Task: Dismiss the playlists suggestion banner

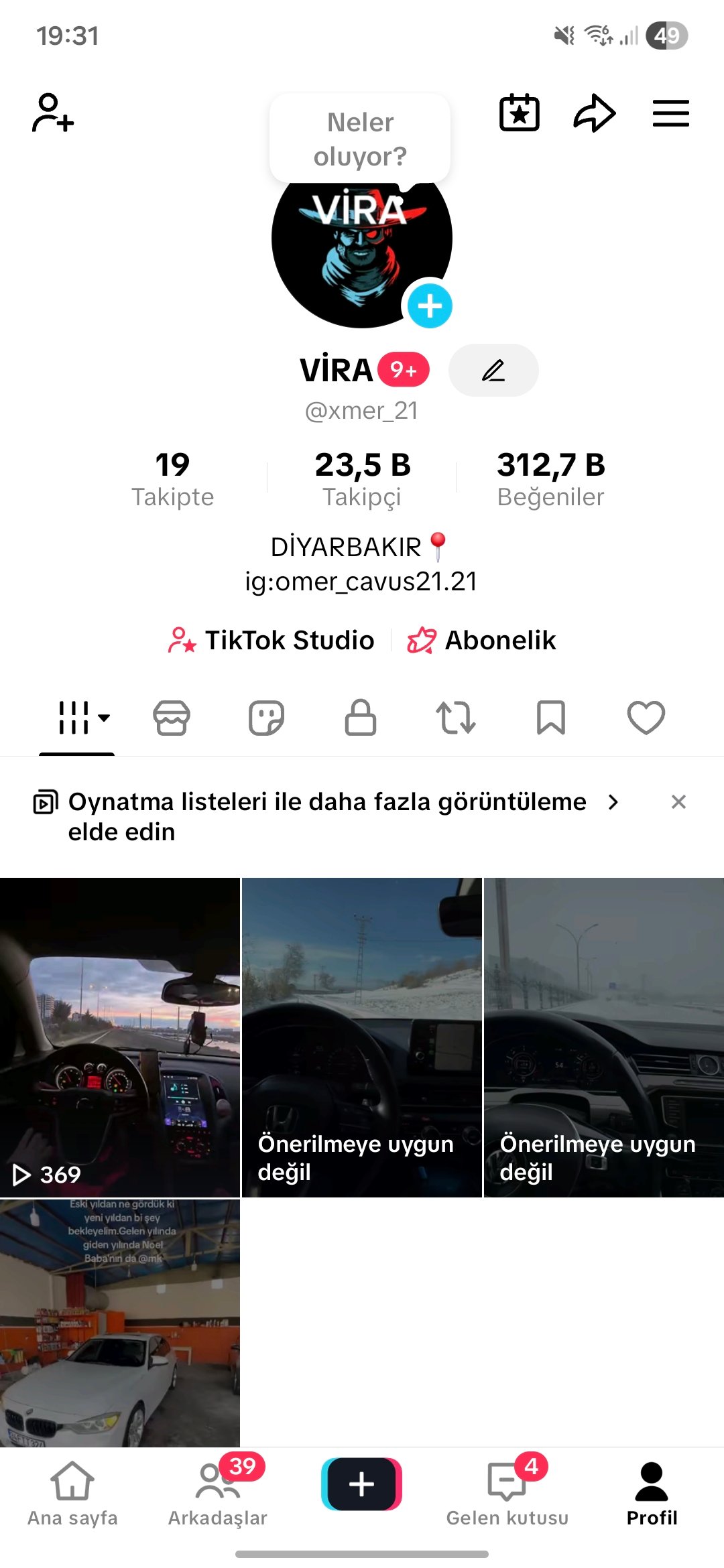Action: [678, 801]
